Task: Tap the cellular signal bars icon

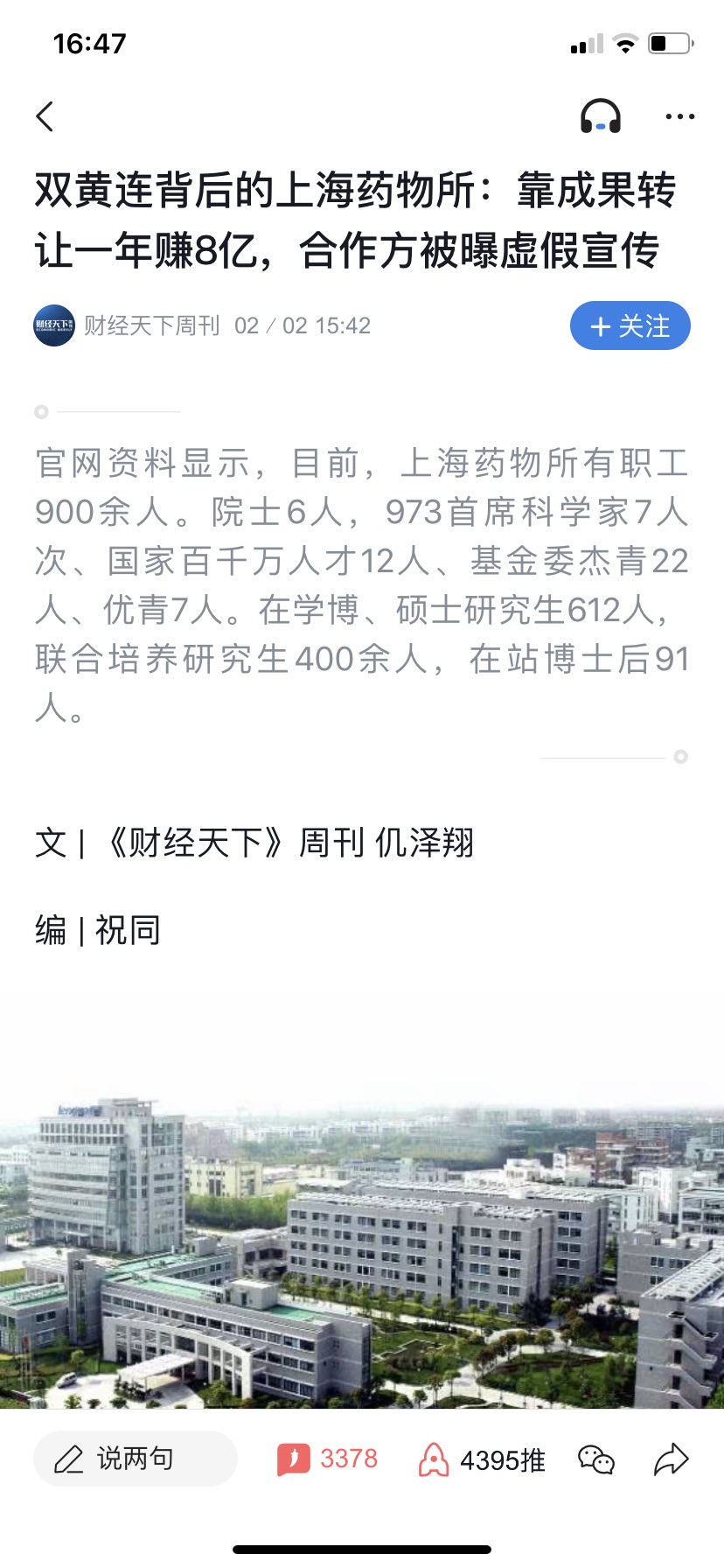Action: 585,43
